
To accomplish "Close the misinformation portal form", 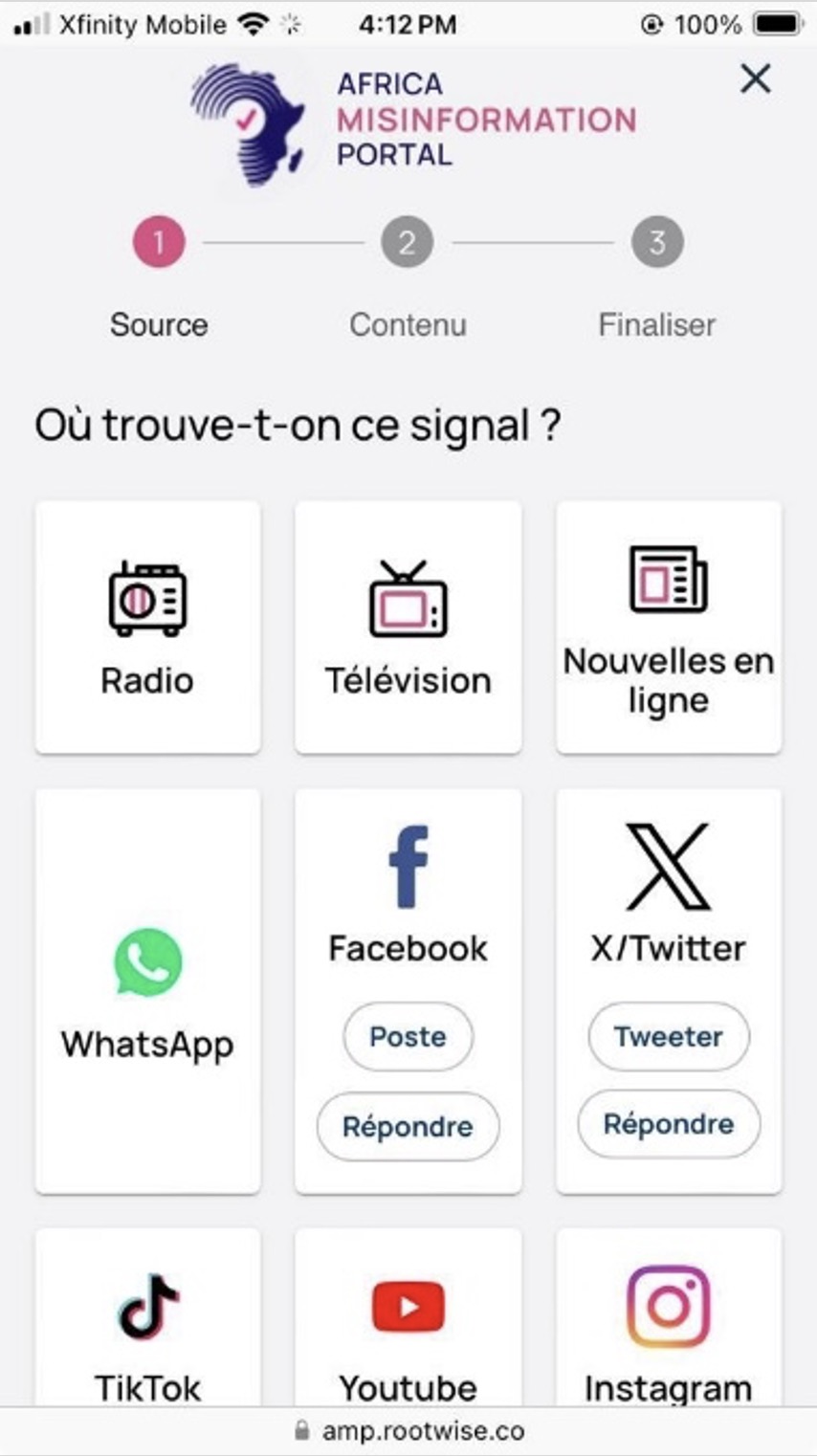I will pos(756,78).
